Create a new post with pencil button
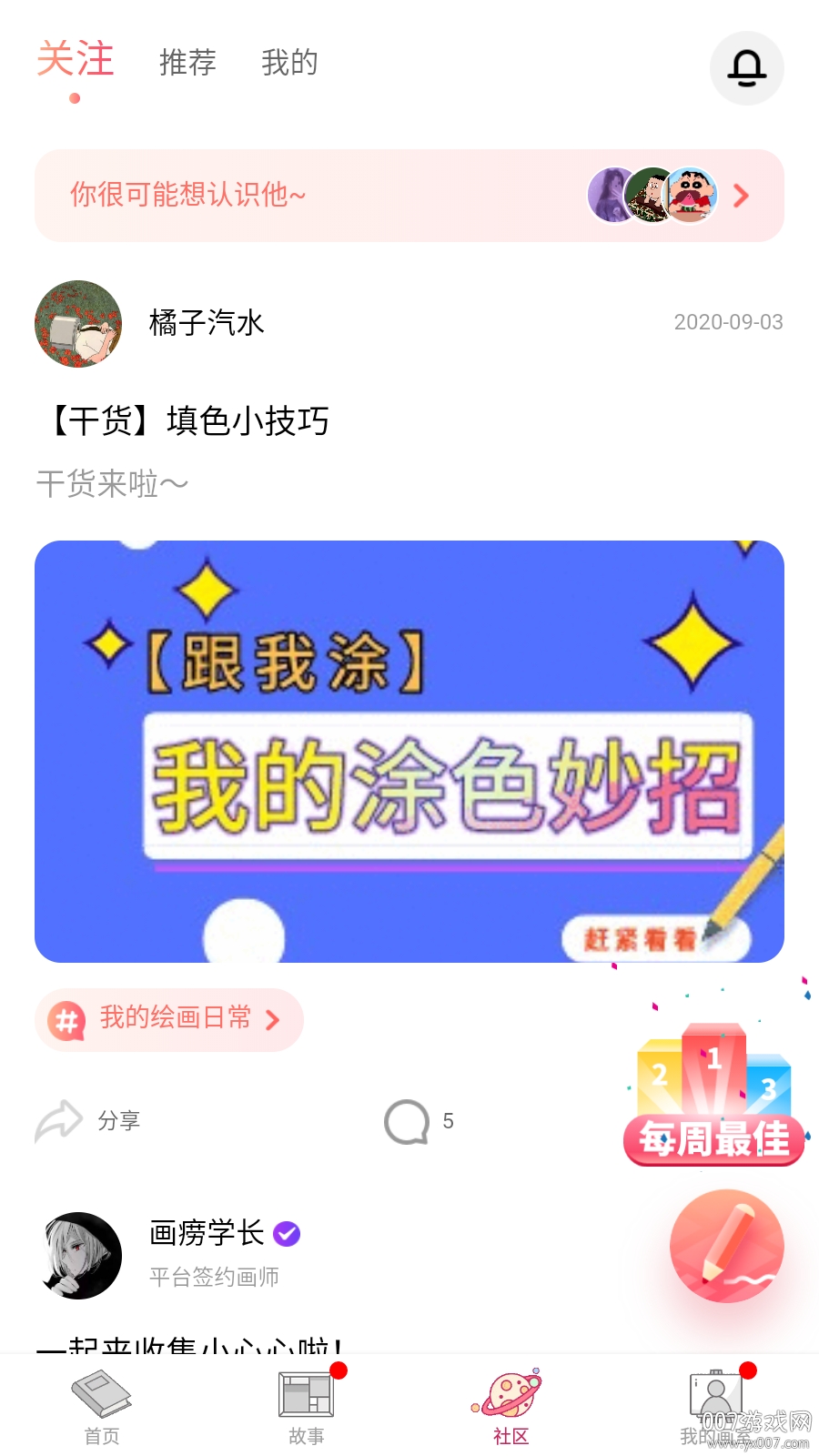 pos(726,1246)
